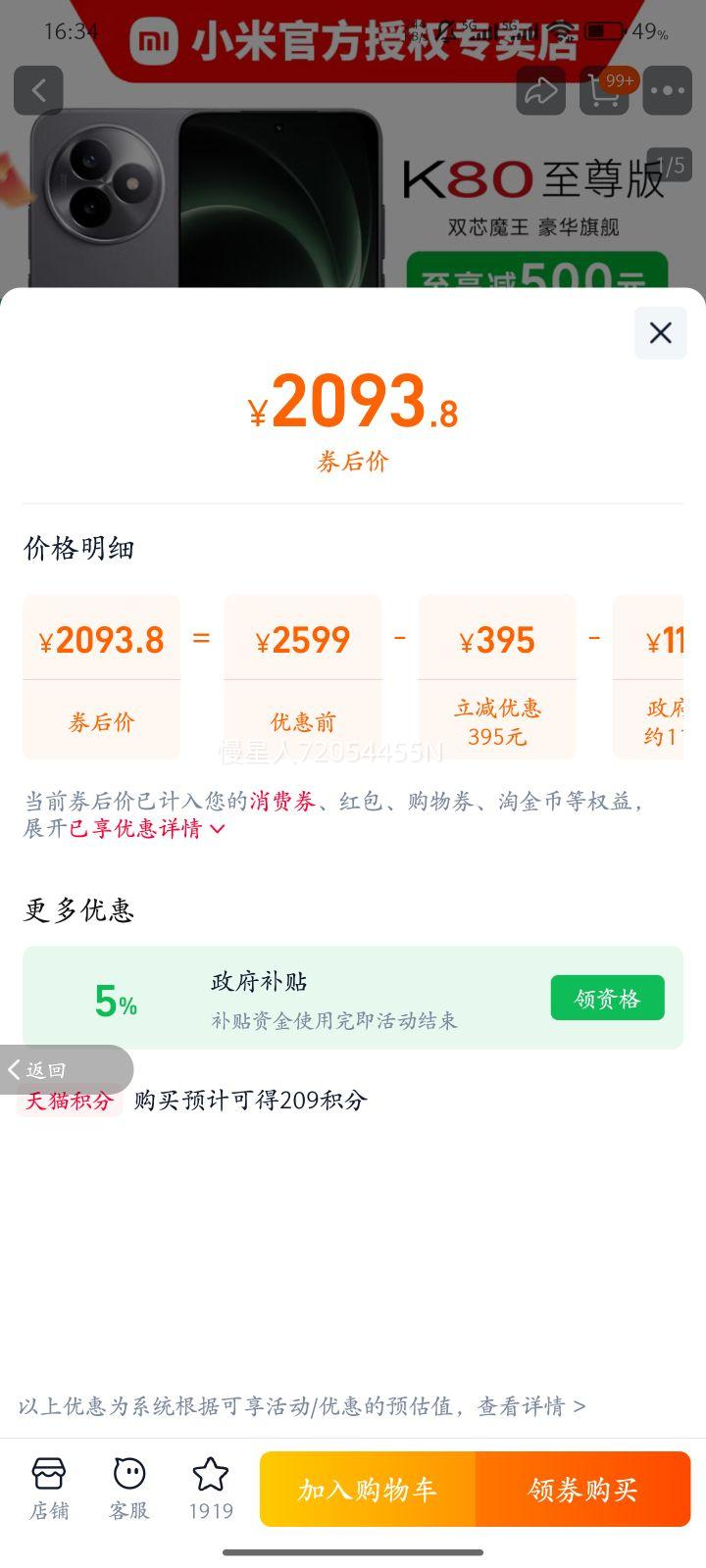This screenshot has width=706, height=1568.
Task: Go back using the top-left arrow
Action: [39, 90]
